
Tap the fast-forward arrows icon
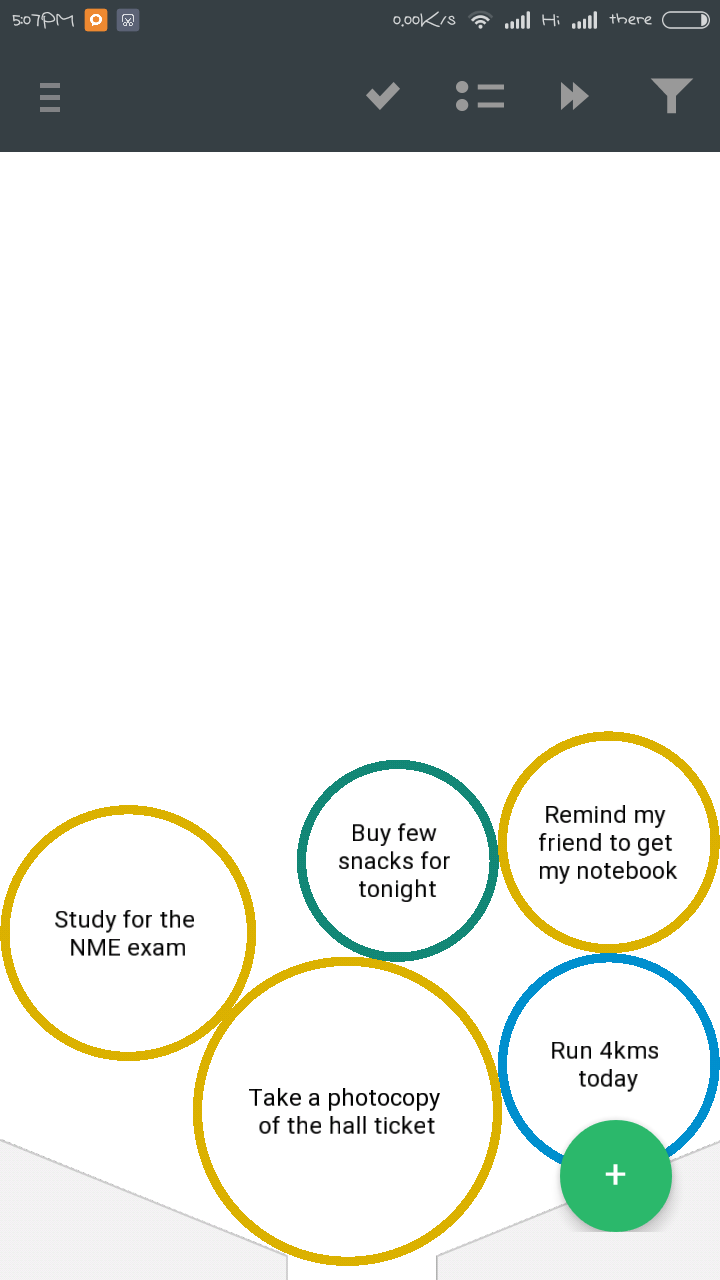click(x=574, y=97)
